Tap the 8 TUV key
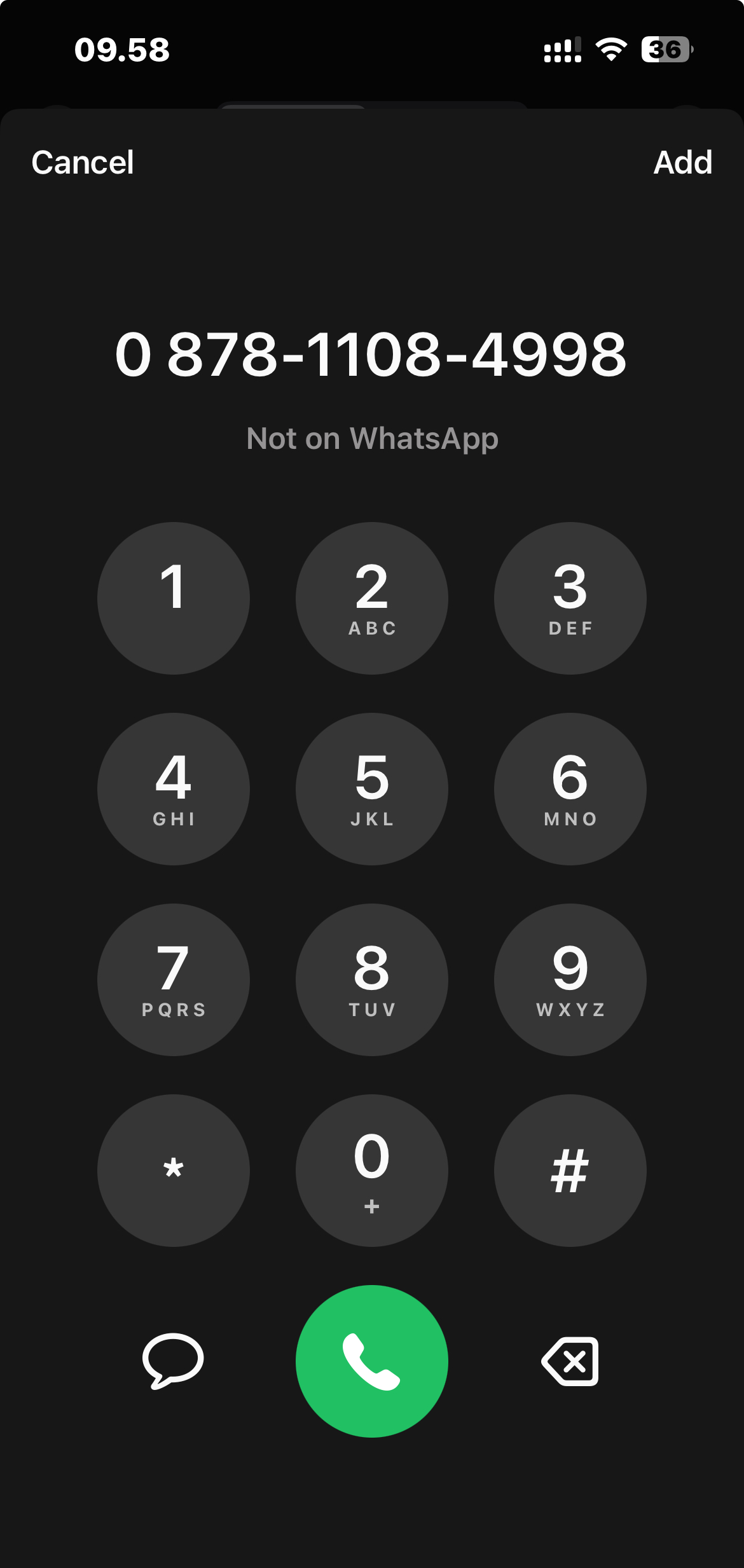 point(372,980)
